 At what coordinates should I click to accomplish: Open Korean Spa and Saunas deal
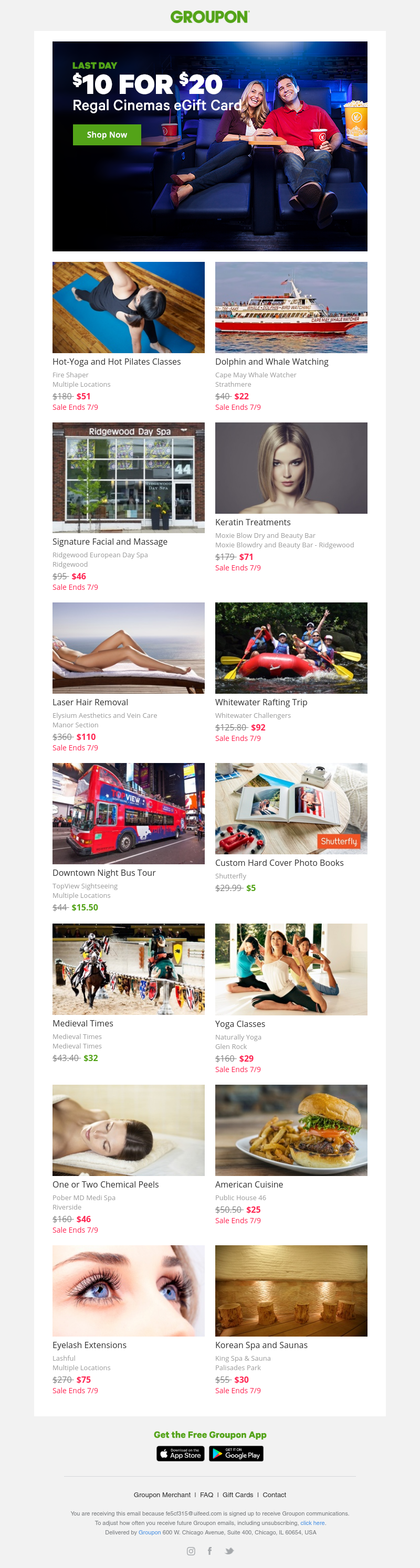click(261, 1345)
